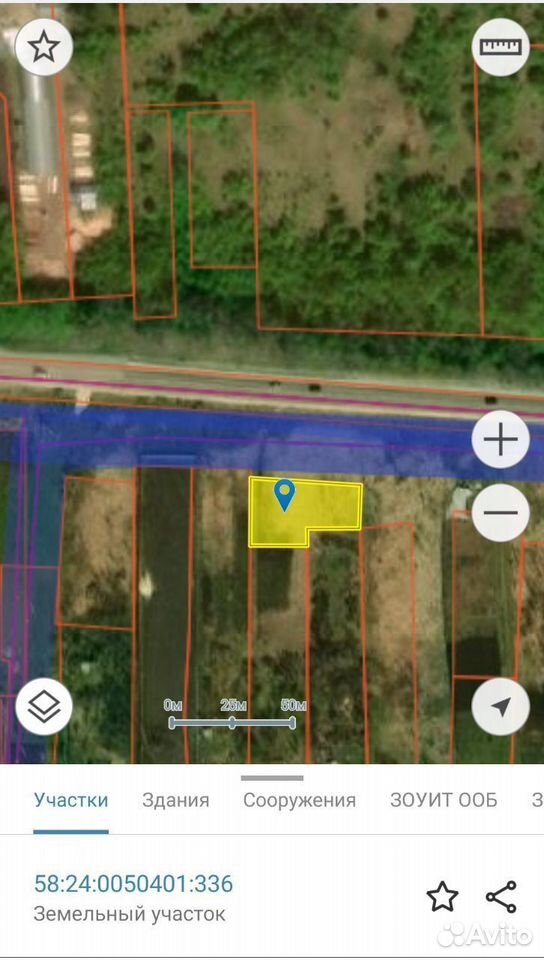Zoom out with the minus button
The width and height of the screenshot is (544, 960).
[501, 512]
